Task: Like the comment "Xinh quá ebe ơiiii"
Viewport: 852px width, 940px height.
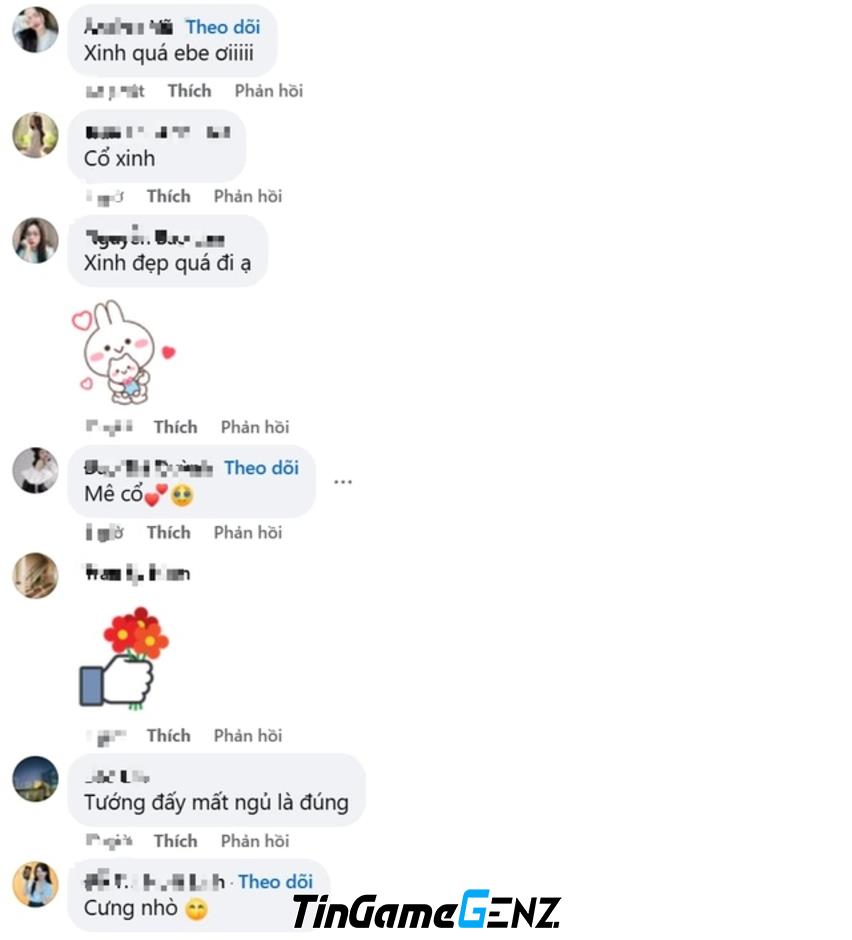Action: coord(189,91)
